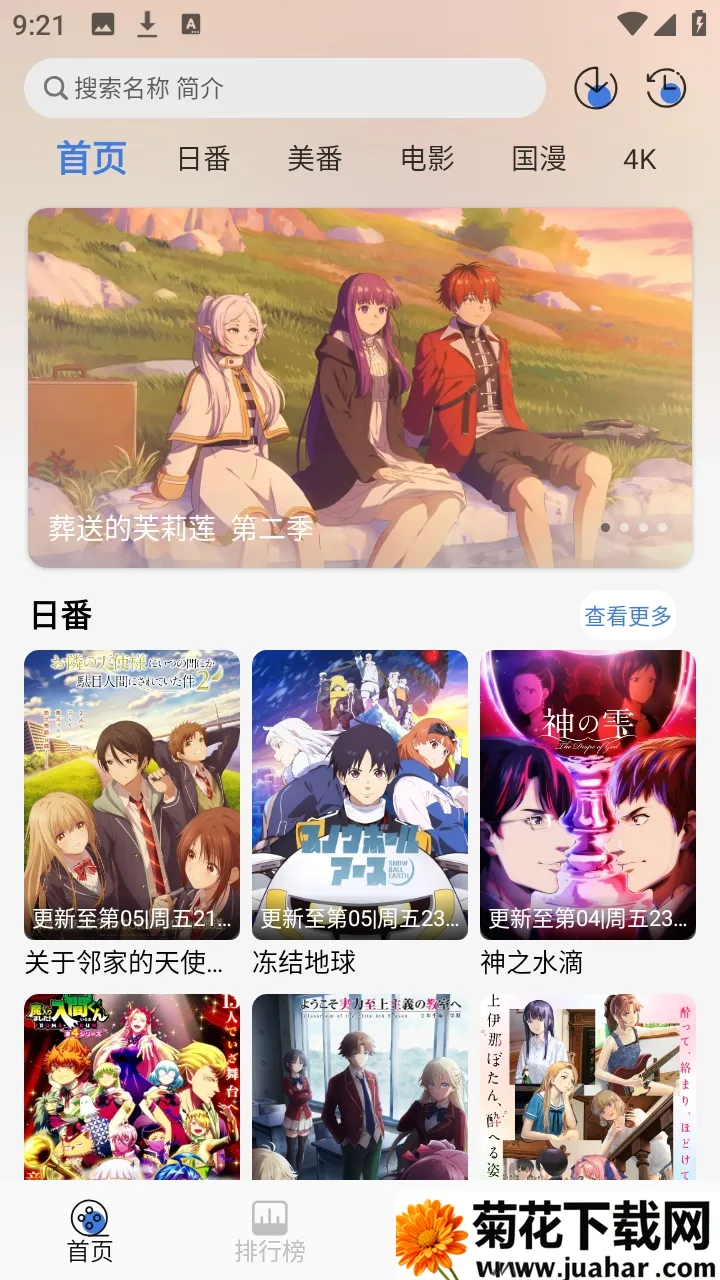720x1280 pixels.
Task: Open the search box for names and synopses
Action: [x=285, y=88]
